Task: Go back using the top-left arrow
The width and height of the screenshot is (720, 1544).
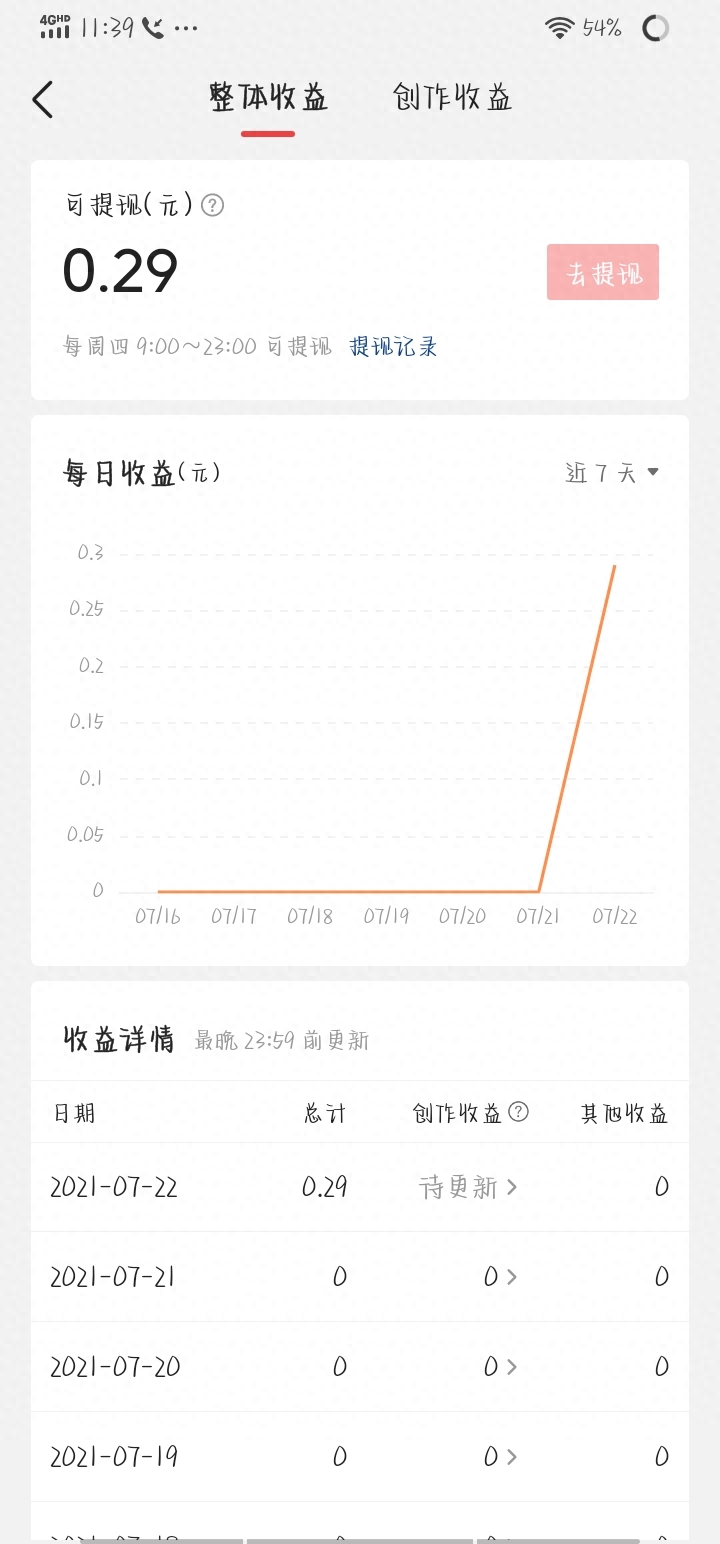Action: coord(42,100)
